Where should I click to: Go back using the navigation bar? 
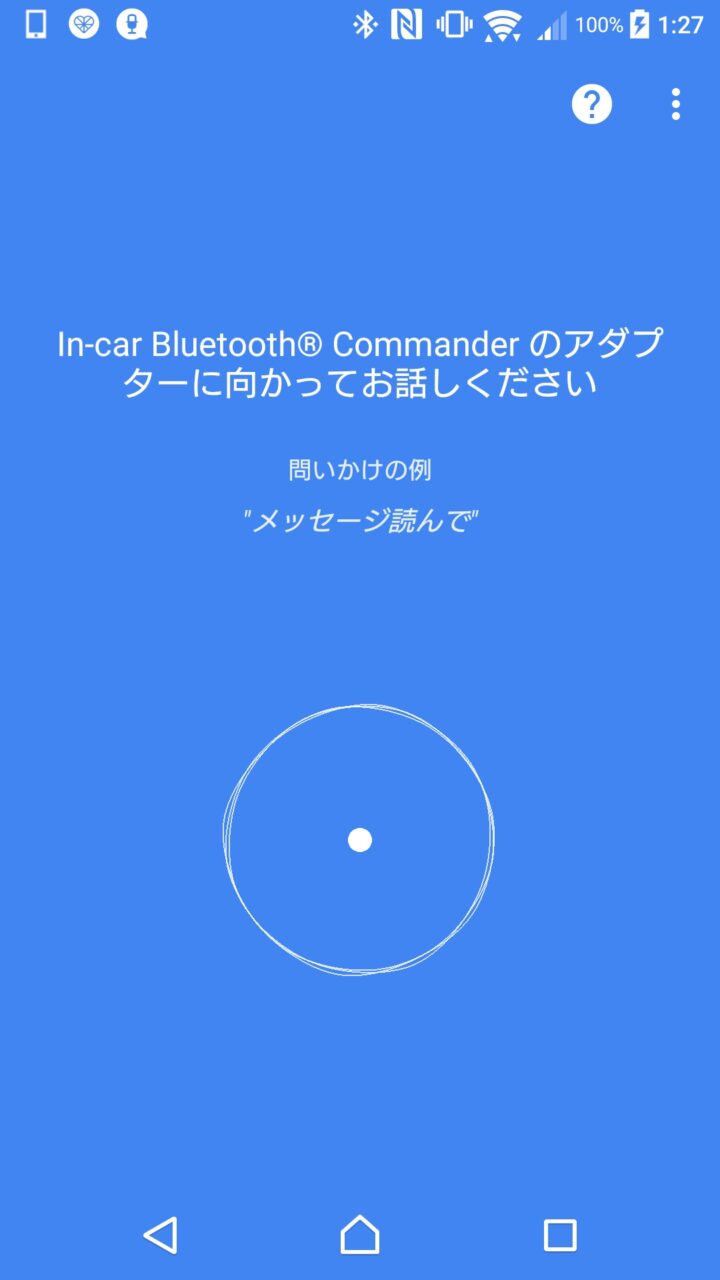point(160,1235)
